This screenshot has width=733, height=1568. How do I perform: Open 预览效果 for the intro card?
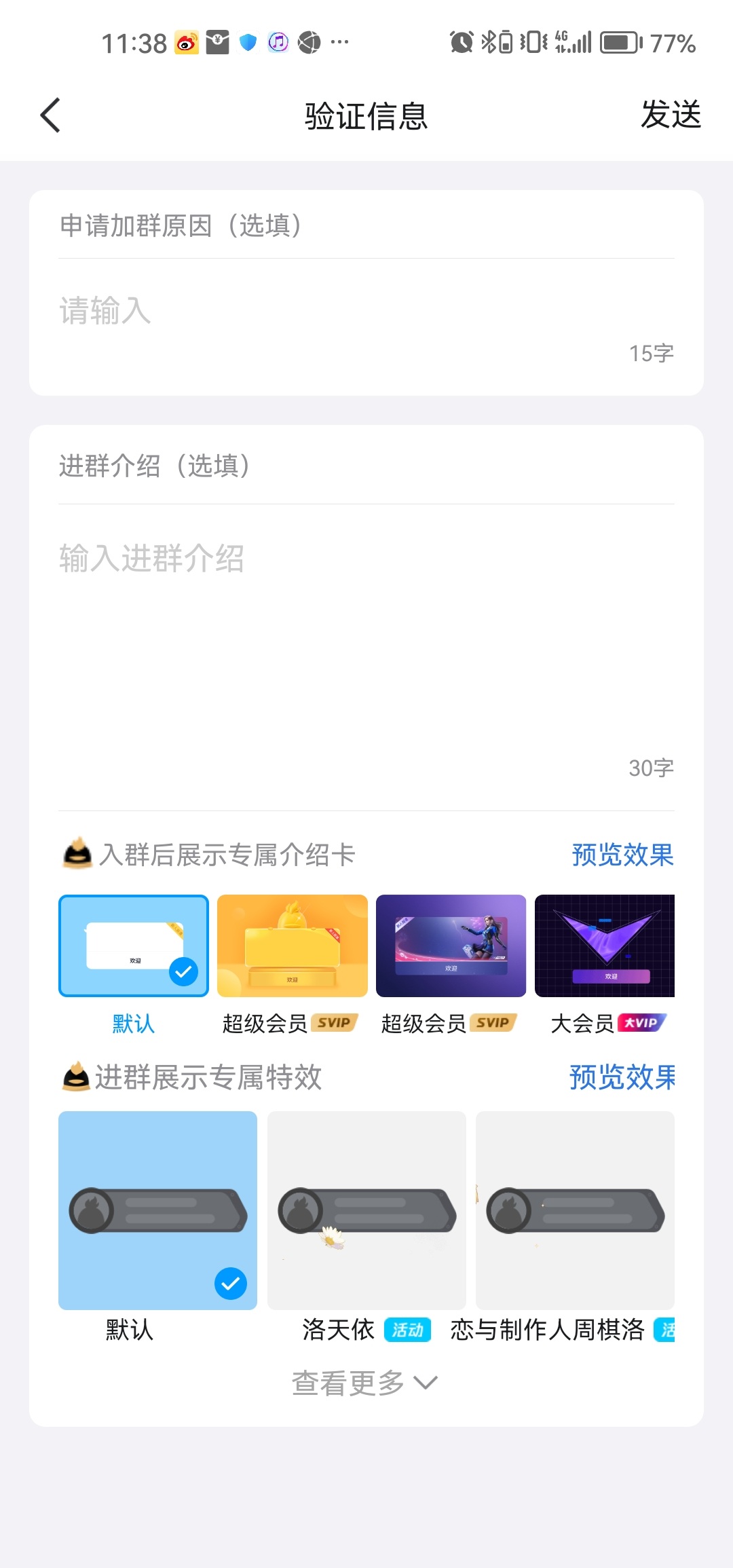622,855
